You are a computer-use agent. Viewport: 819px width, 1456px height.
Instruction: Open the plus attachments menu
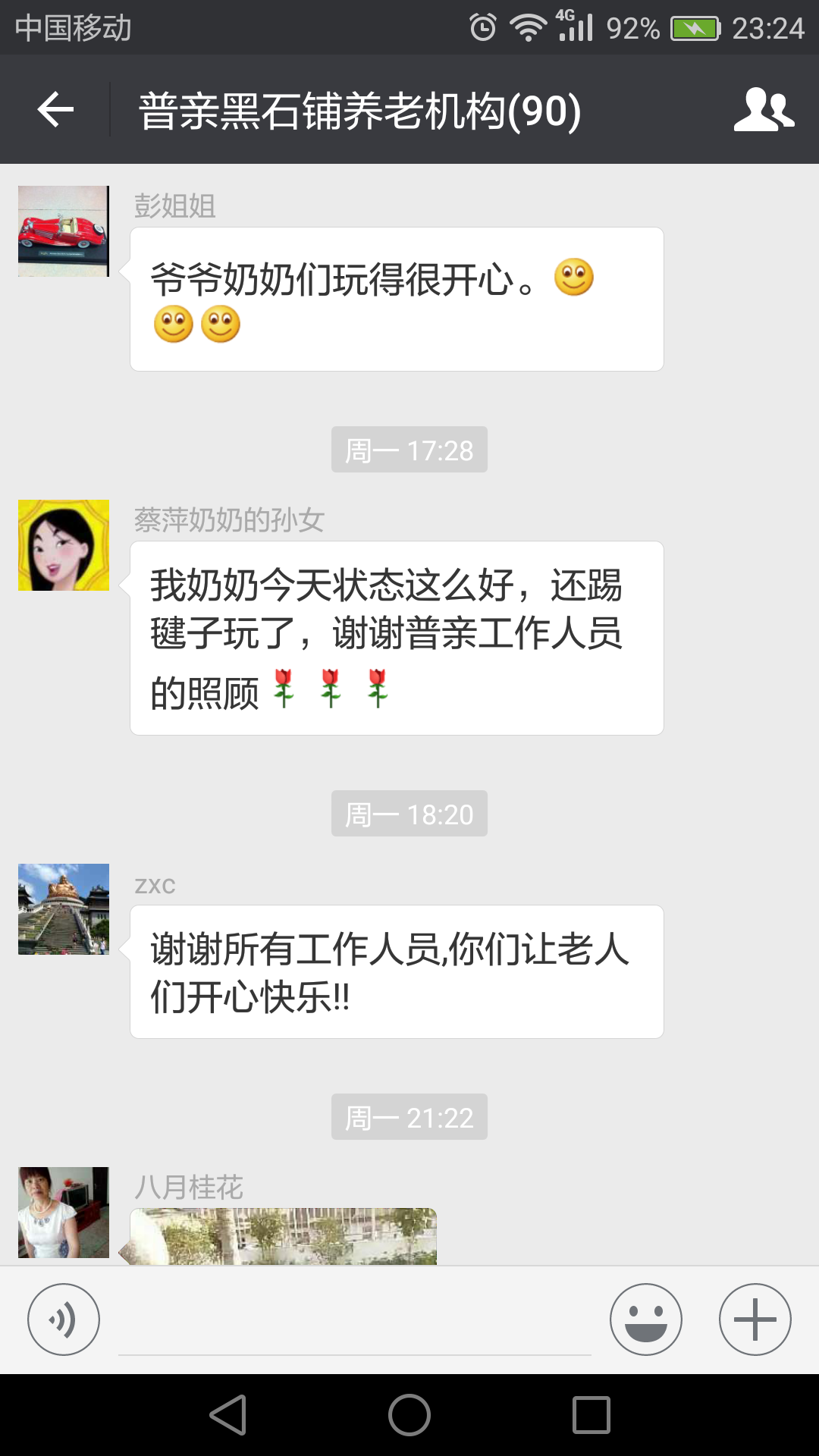tap(755, 1319)
